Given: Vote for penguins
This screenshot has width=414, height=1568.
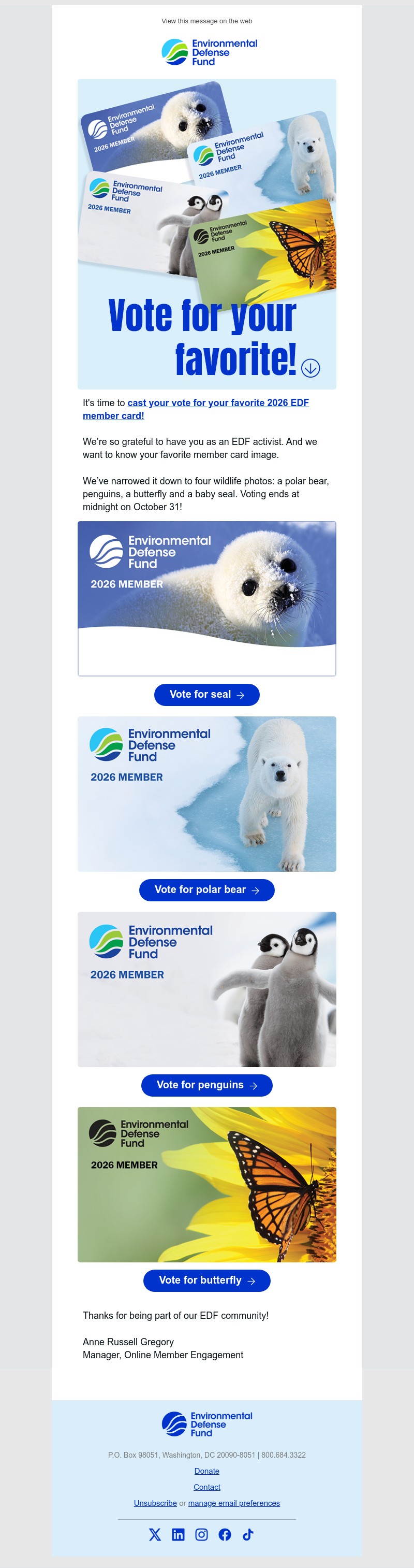Looking at the screenshot, I should pos(206,1085).
